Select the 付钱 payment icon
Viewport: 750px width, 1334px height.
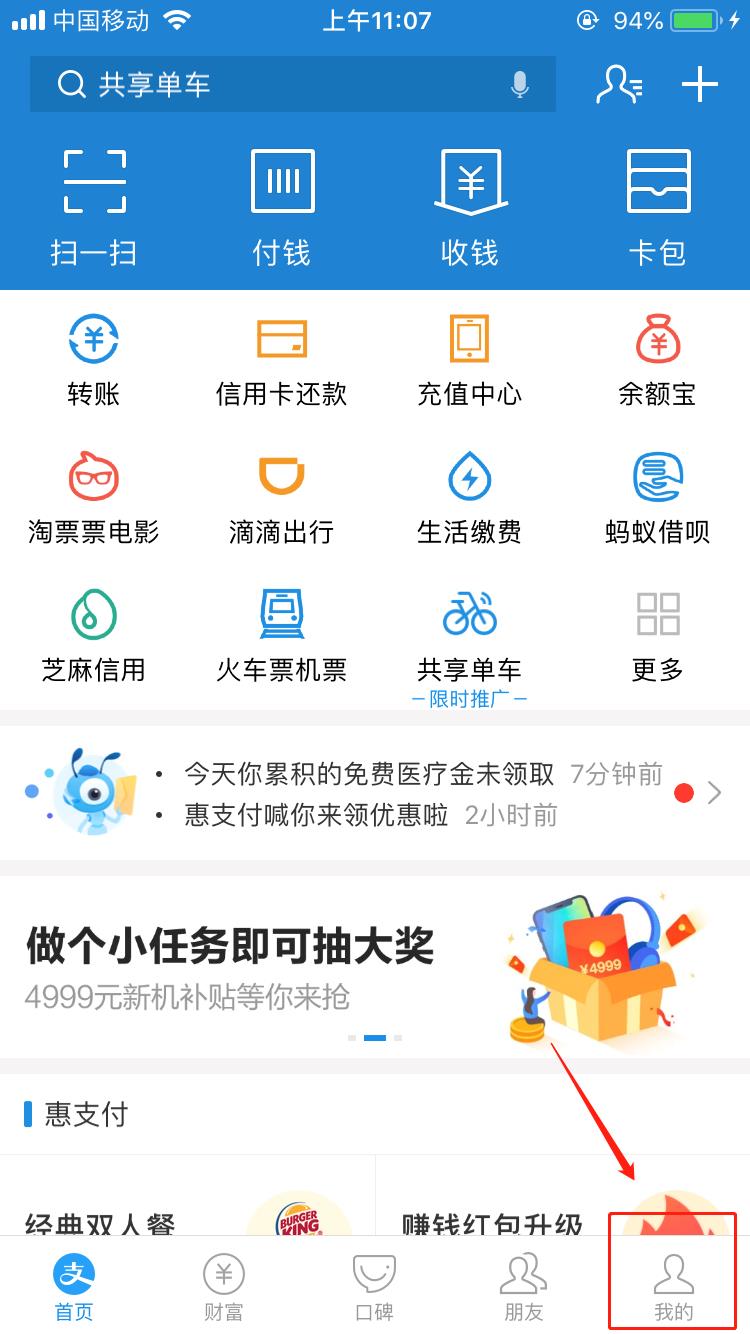pyautogui.click(x=282, y=200)
